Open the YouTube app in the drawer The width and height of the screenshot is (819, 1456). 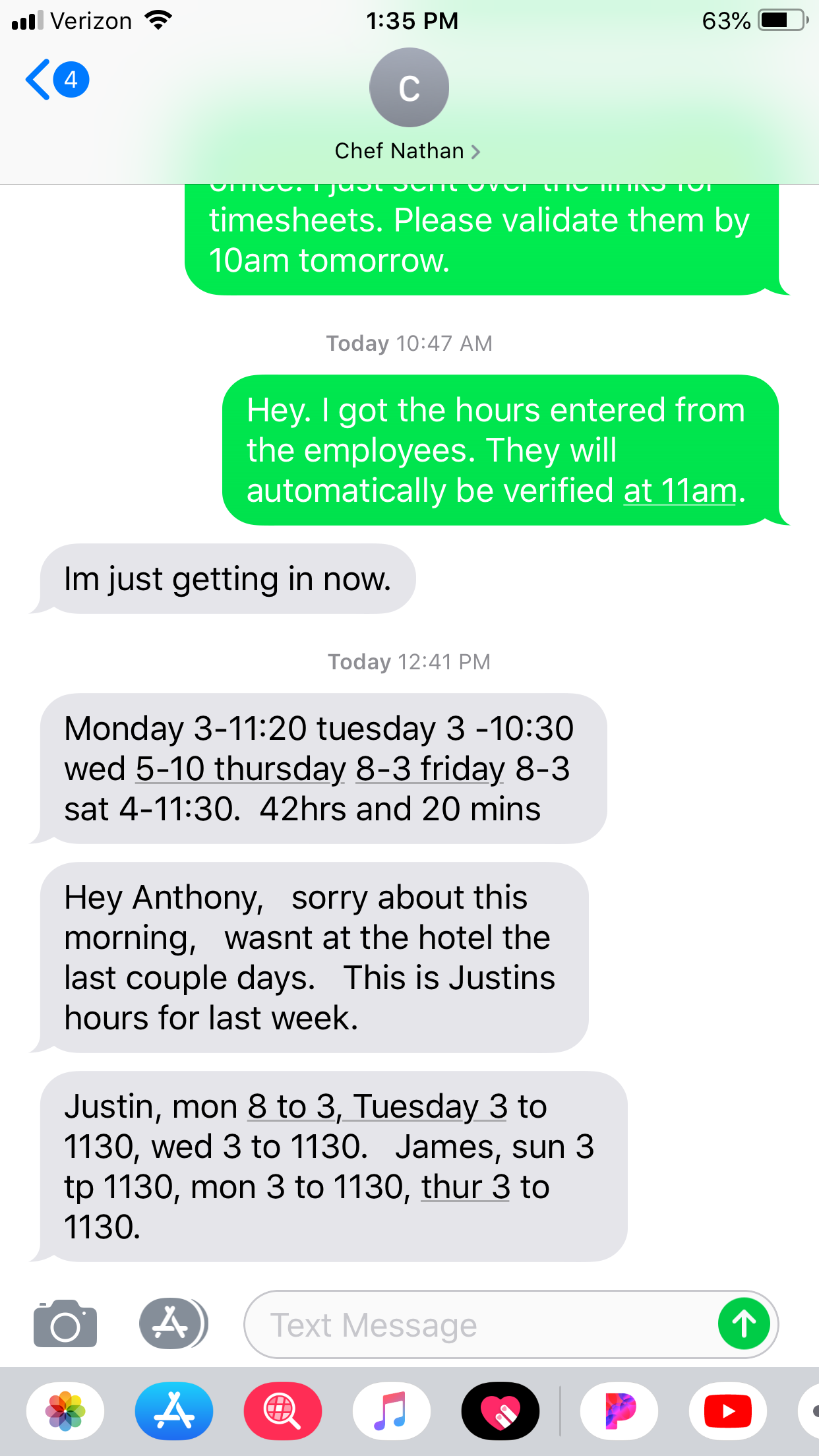(727, 1411)
